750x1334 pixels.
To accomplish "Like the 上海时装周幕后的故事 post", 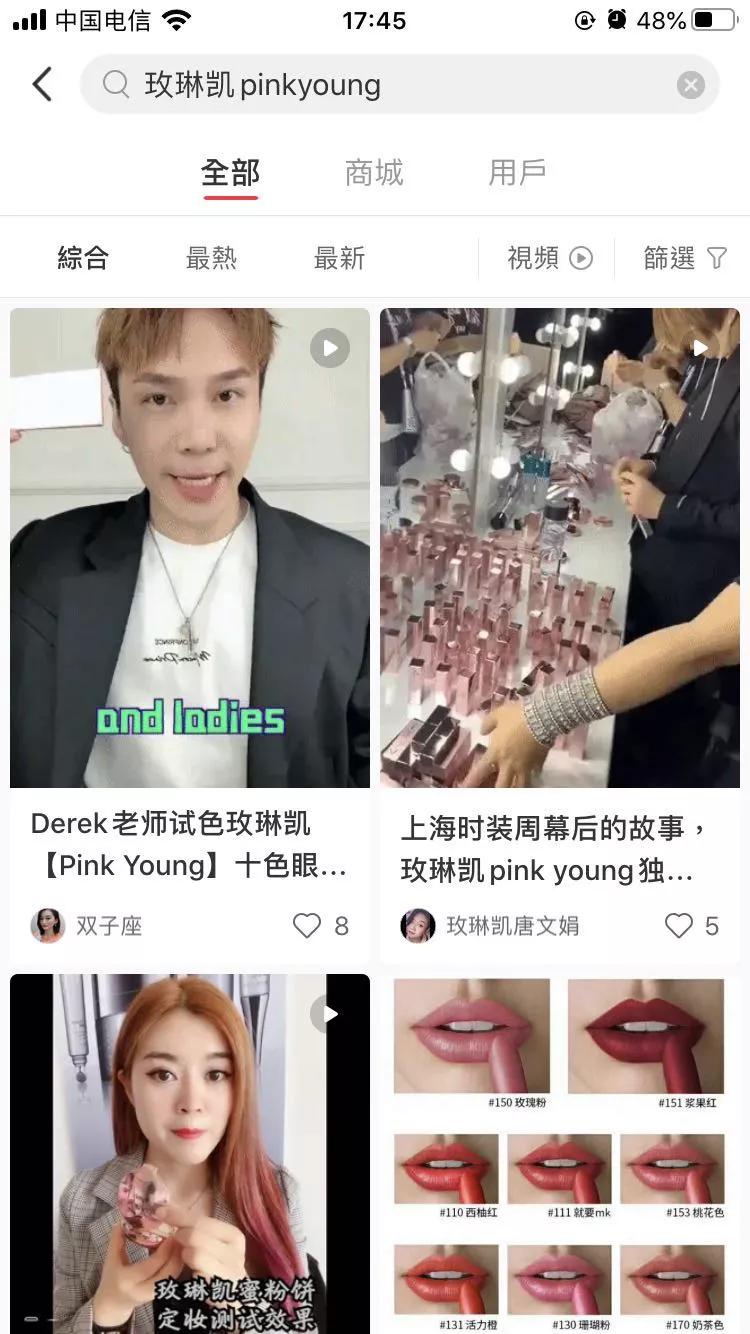I will point(679,926).
